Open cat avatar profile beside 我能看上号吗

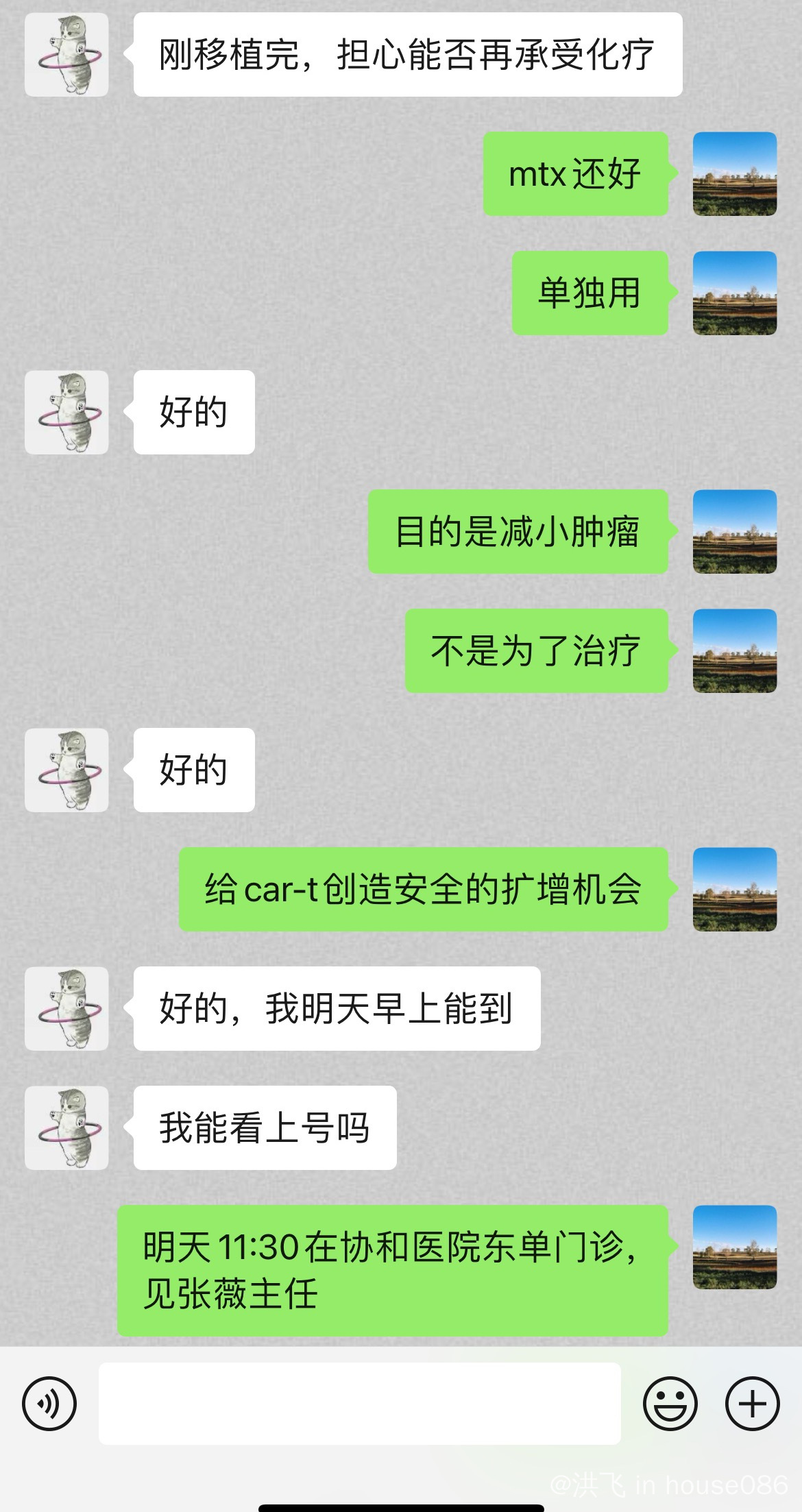(x=66, y=1127)
